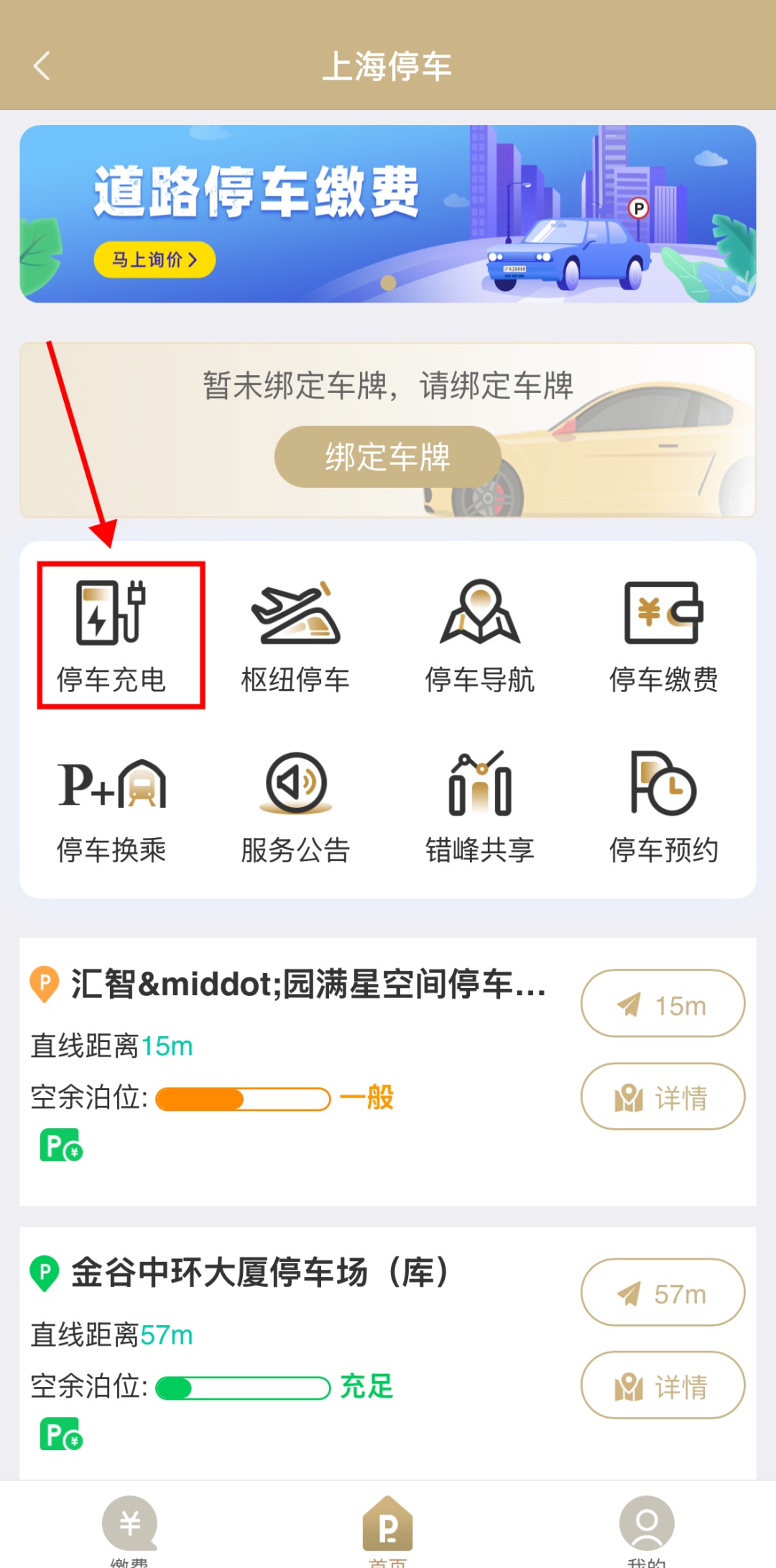This screenshot has width=776, height=1568.
Task: Tap the 绑定车牌 button
Action: [387, 457]
